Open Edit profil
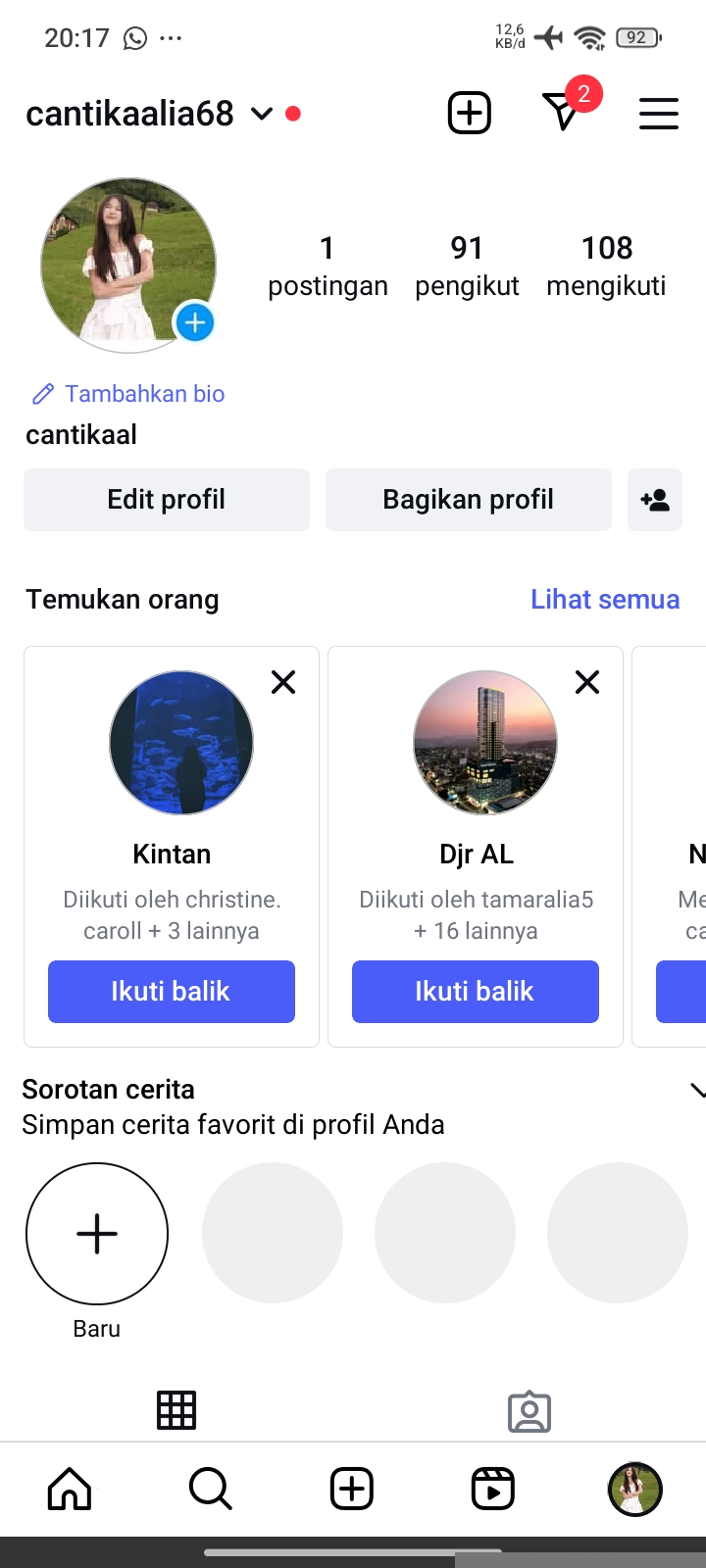This screenshot has width=706, height=1568. click(x=167, y=500)
